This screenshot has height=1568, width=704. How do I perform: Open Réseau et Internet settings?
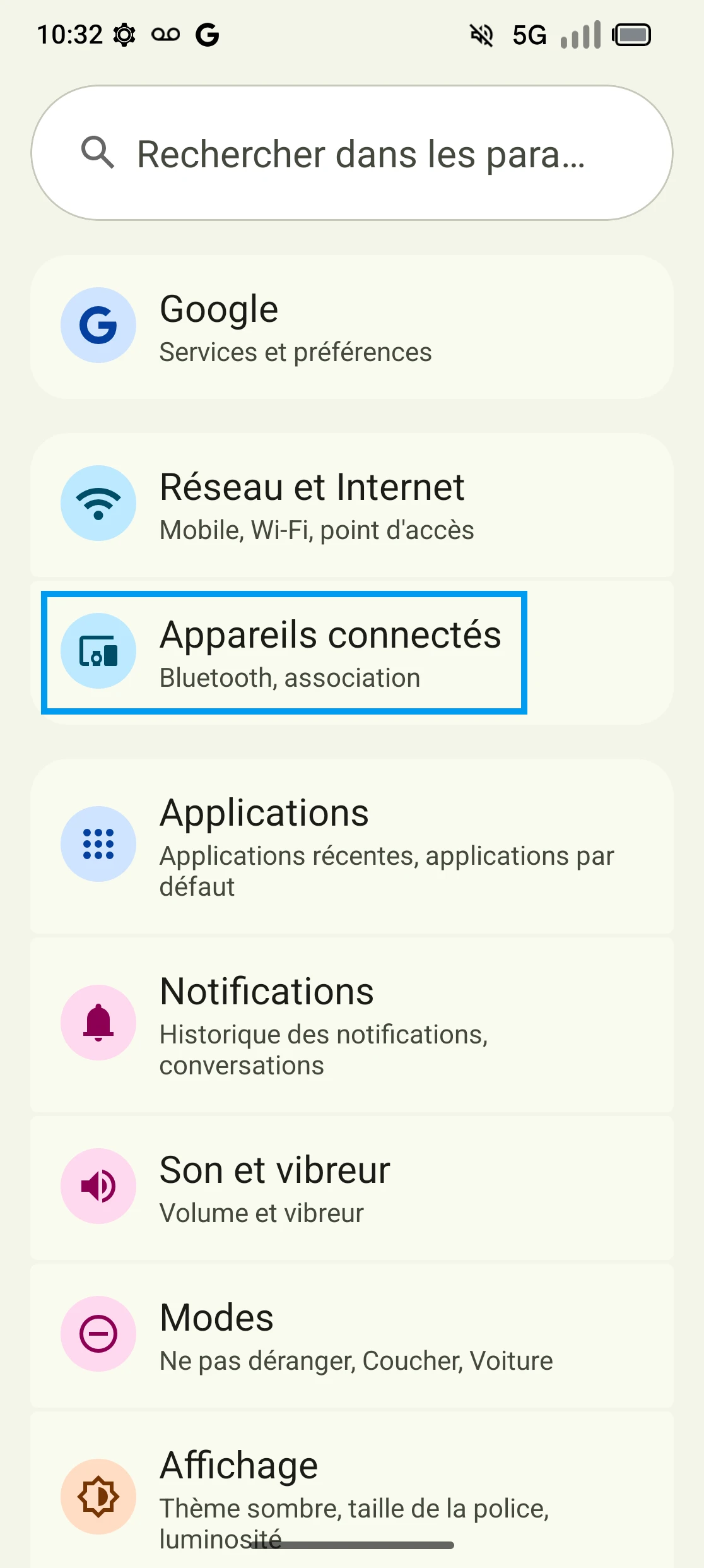pos(351,505)
